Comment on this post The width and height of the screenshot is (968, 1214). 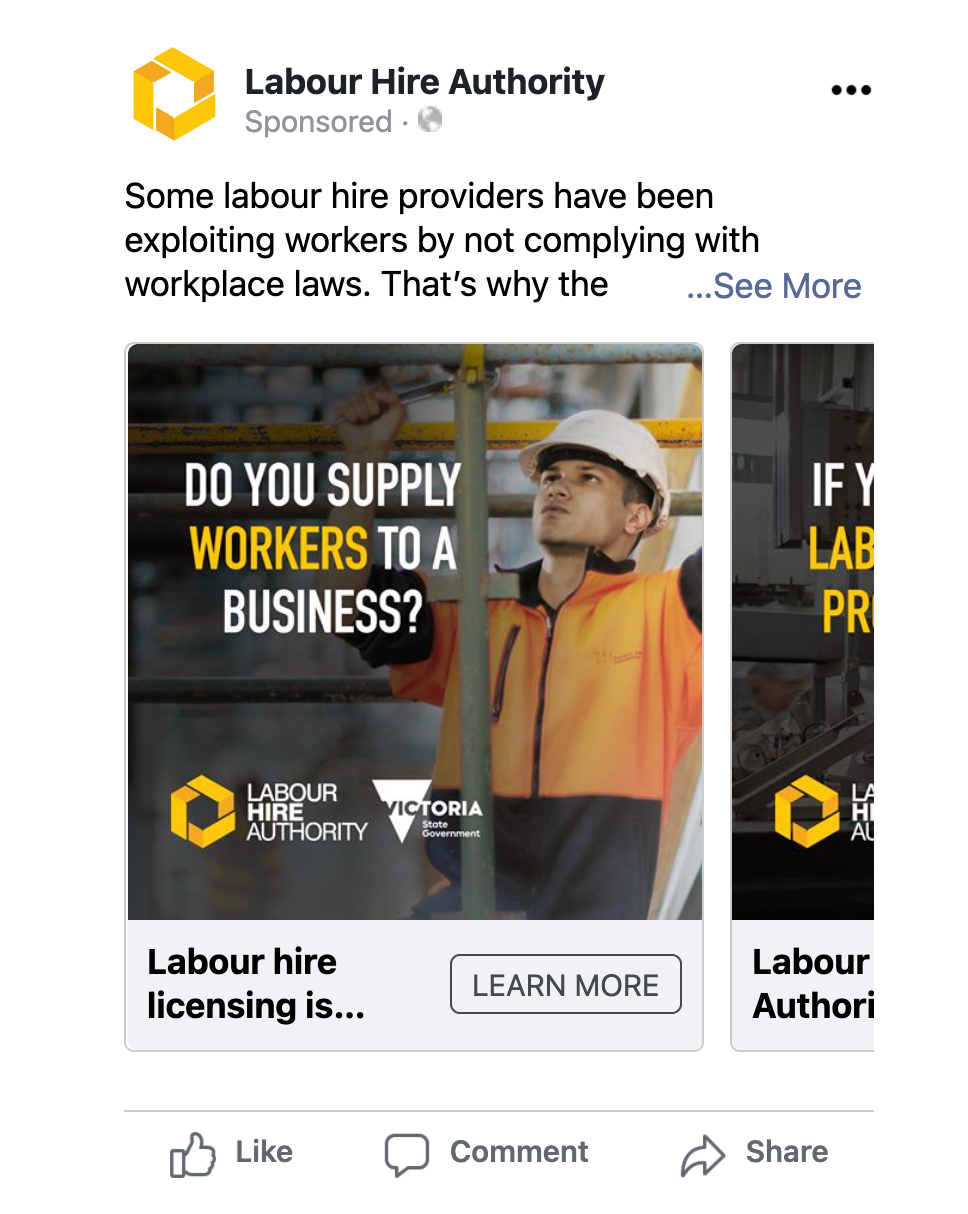click(x=488, y=1153)
